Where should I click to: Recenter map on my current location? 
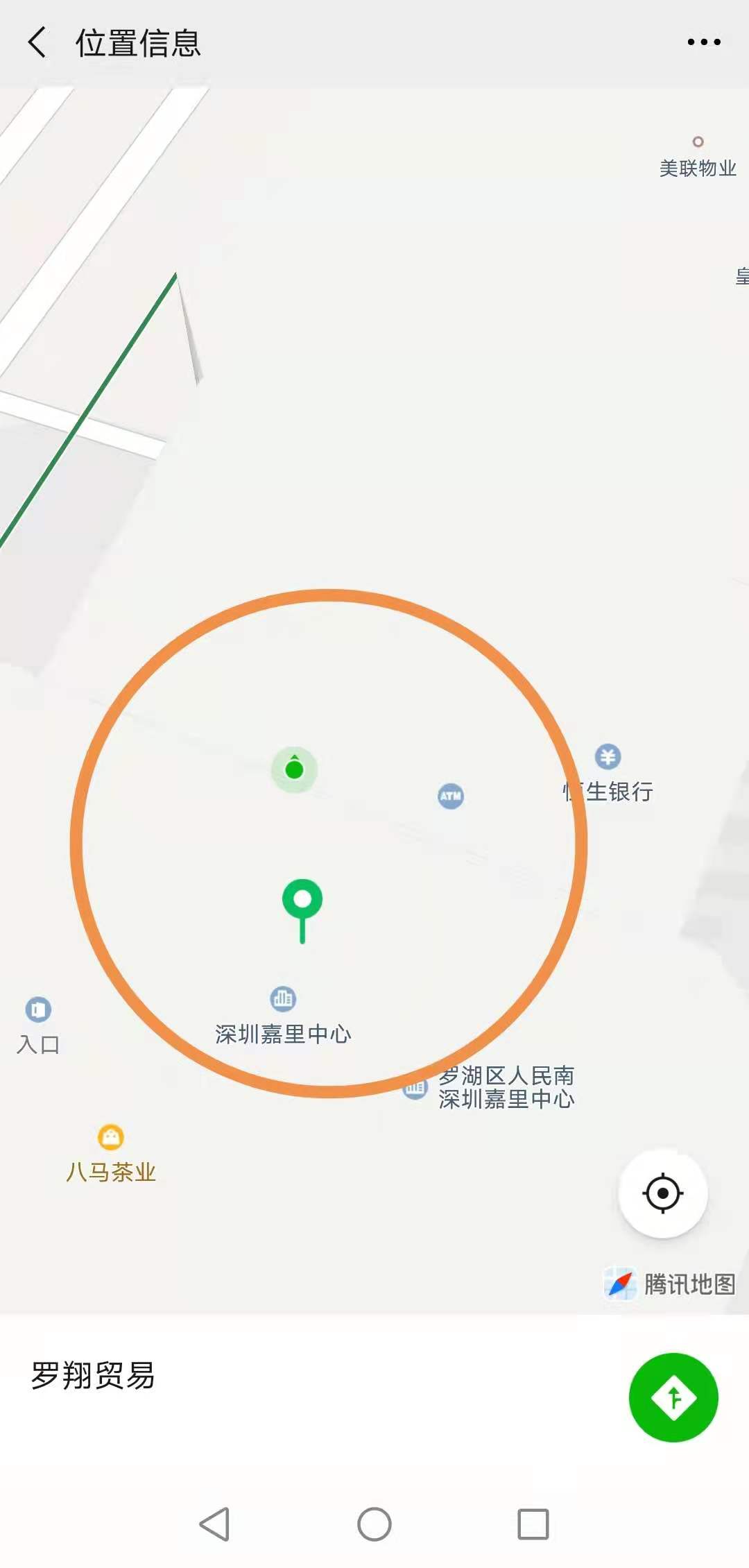(x=663, y=1193)
